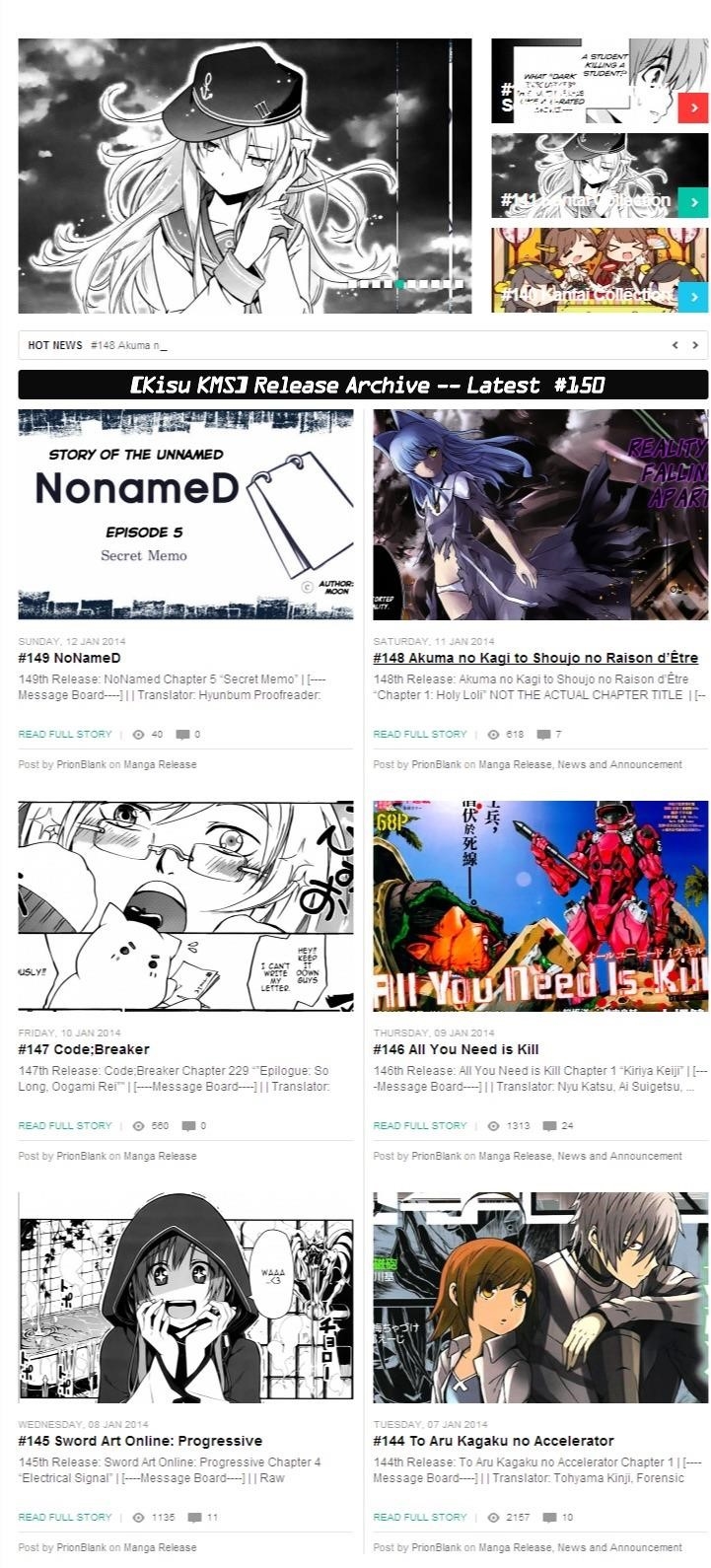
Task: Open the #147 Code;Breaker post title
Action: 84,1049
